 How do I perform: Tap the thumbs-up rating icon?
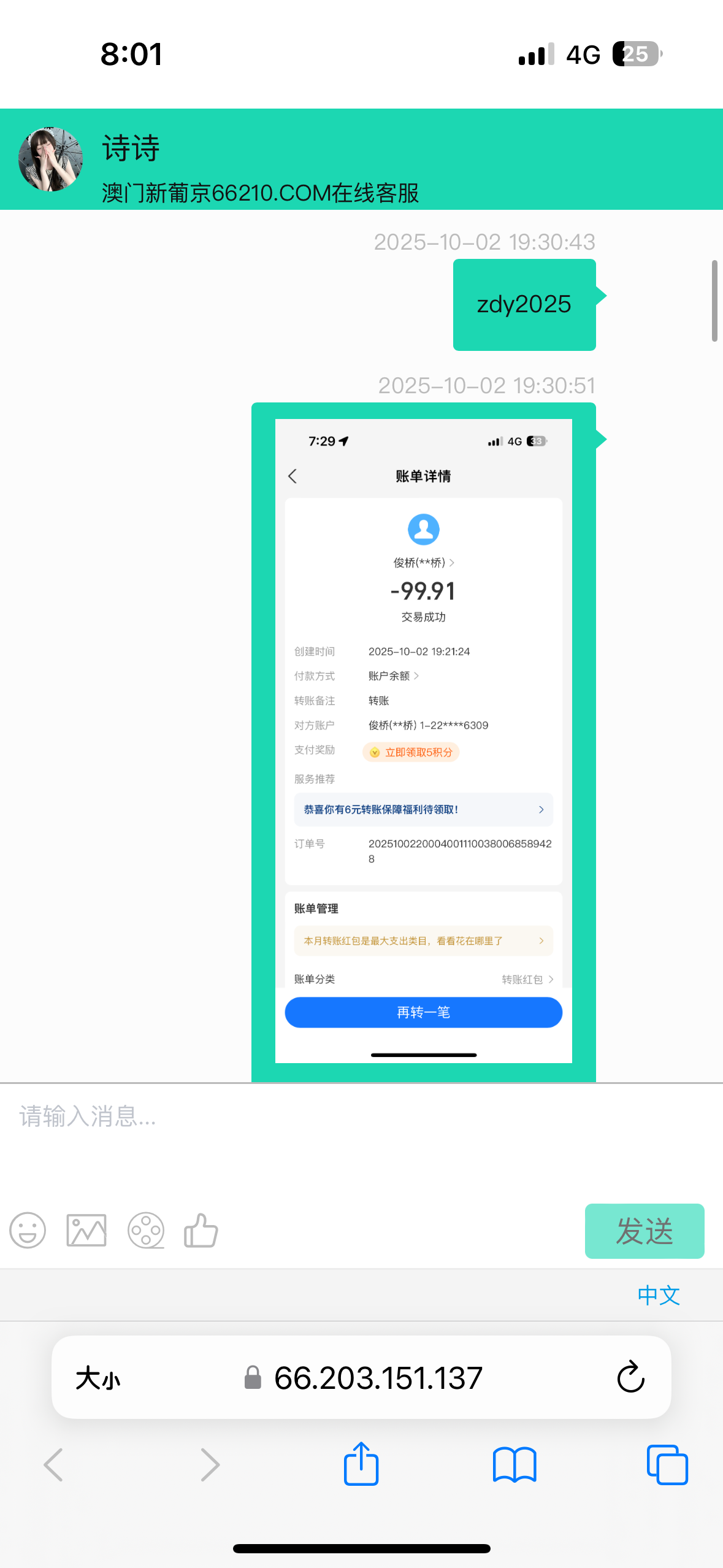[x=201, y=1230]
